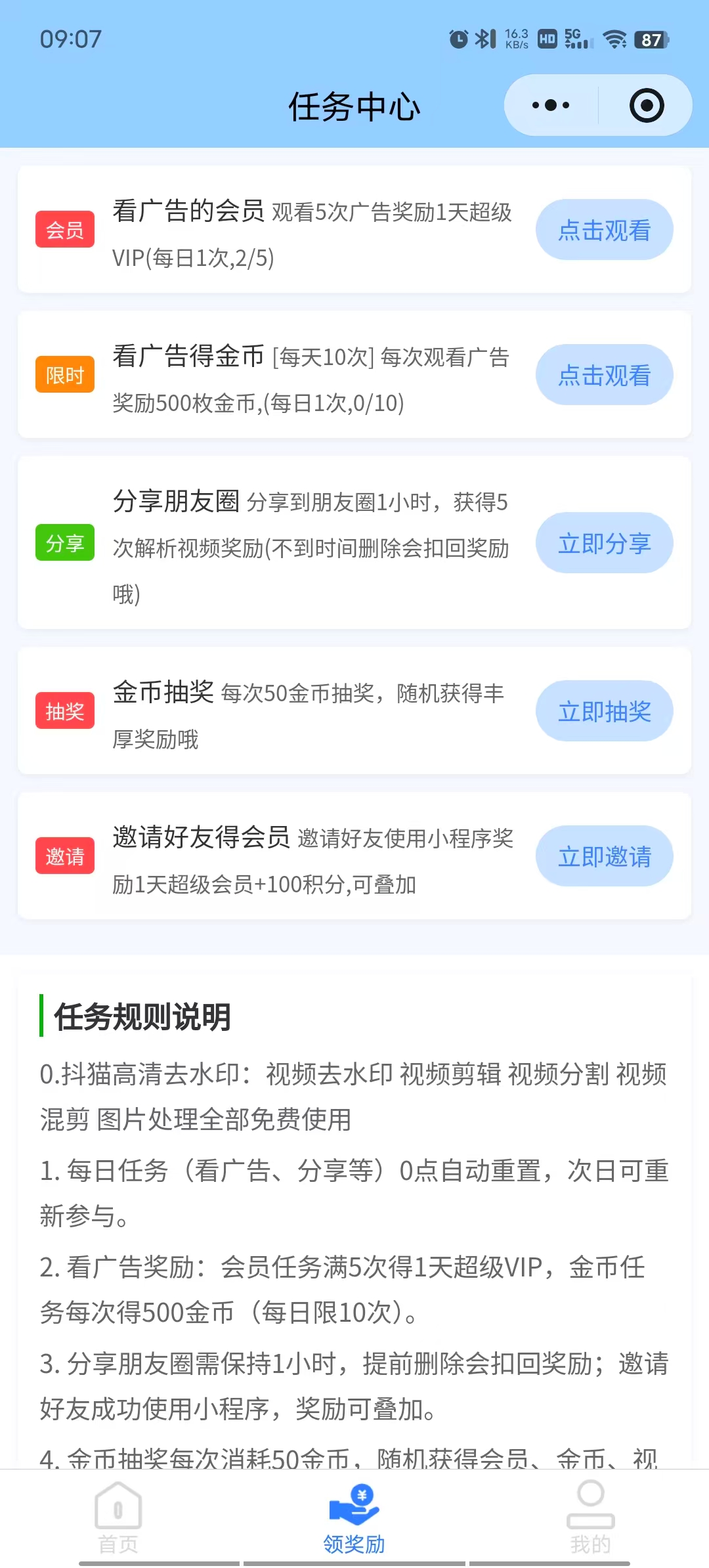The width and height of the screenshot is (709, 1568).
Task: Tap 立即分享 to share to Moments
Action: coord(604,543)
